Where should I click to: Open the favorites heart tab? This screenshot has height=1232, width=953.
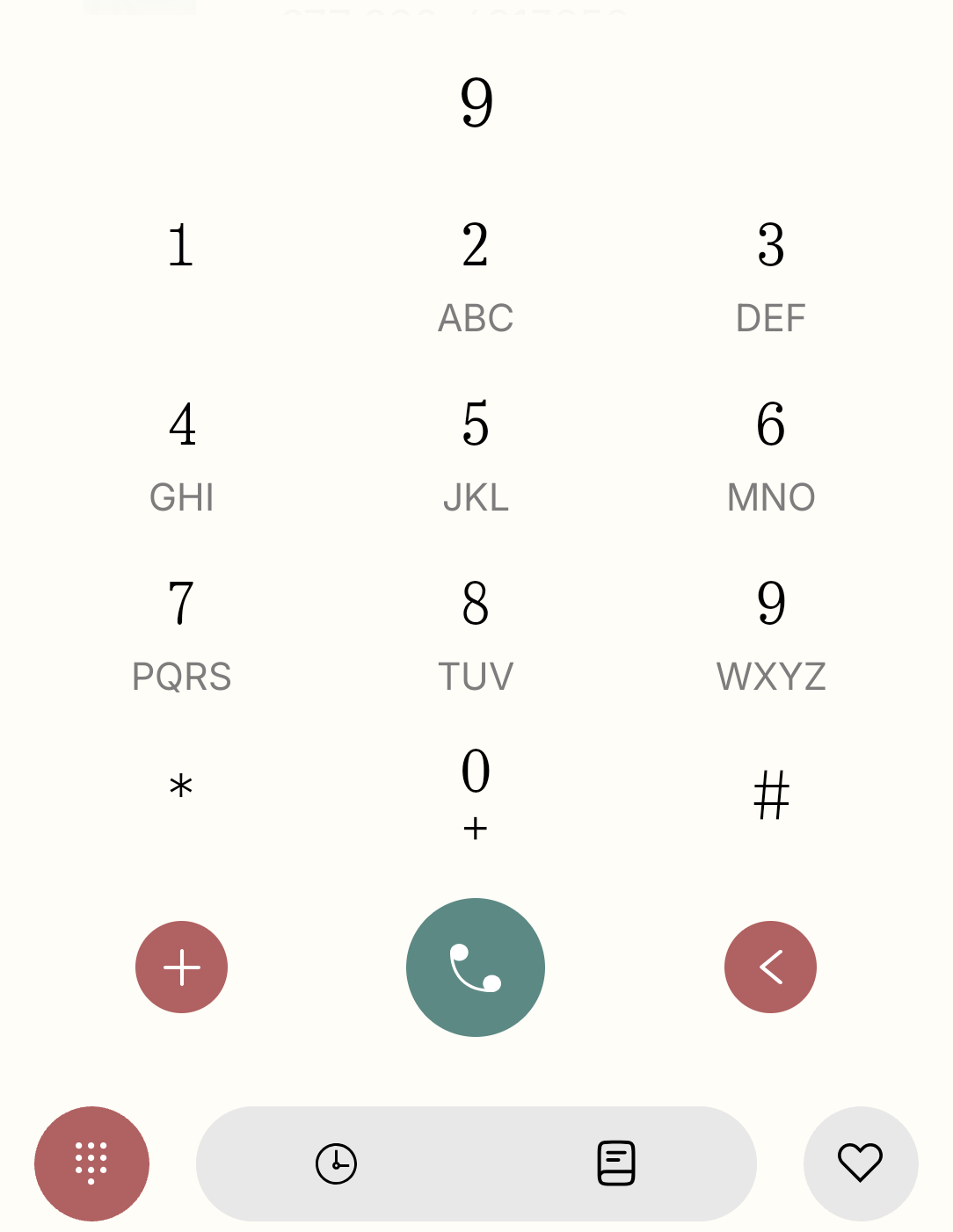pos(861,1163)
